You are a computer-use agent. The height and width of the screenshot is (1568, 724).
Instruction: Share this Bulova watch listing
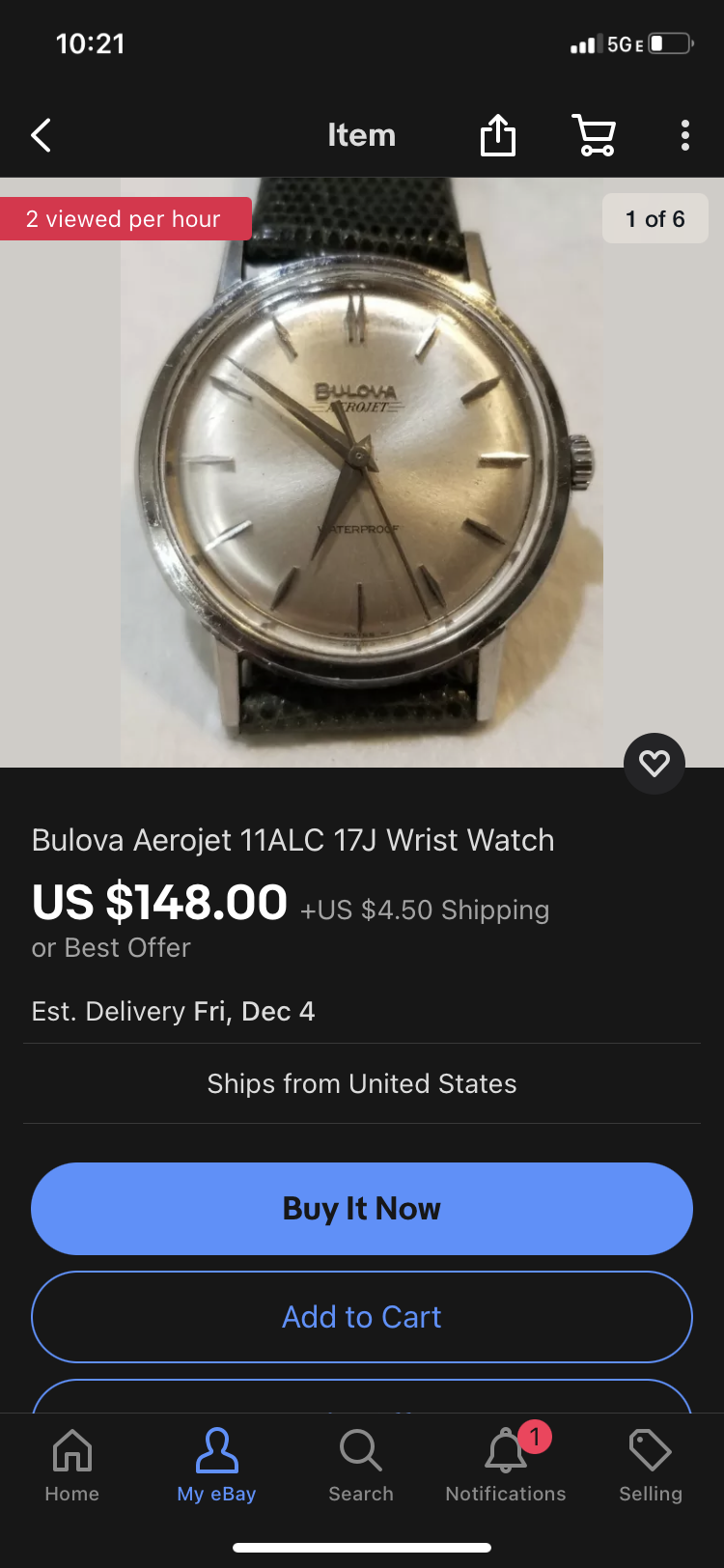pyautogui.click(x=498, y=135)
